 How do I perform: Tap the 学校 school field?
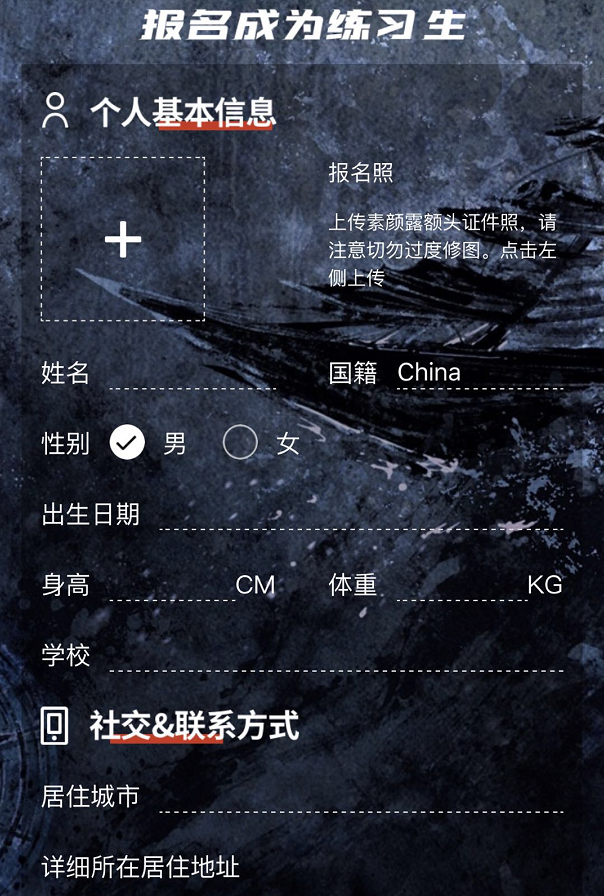(335, 657)
